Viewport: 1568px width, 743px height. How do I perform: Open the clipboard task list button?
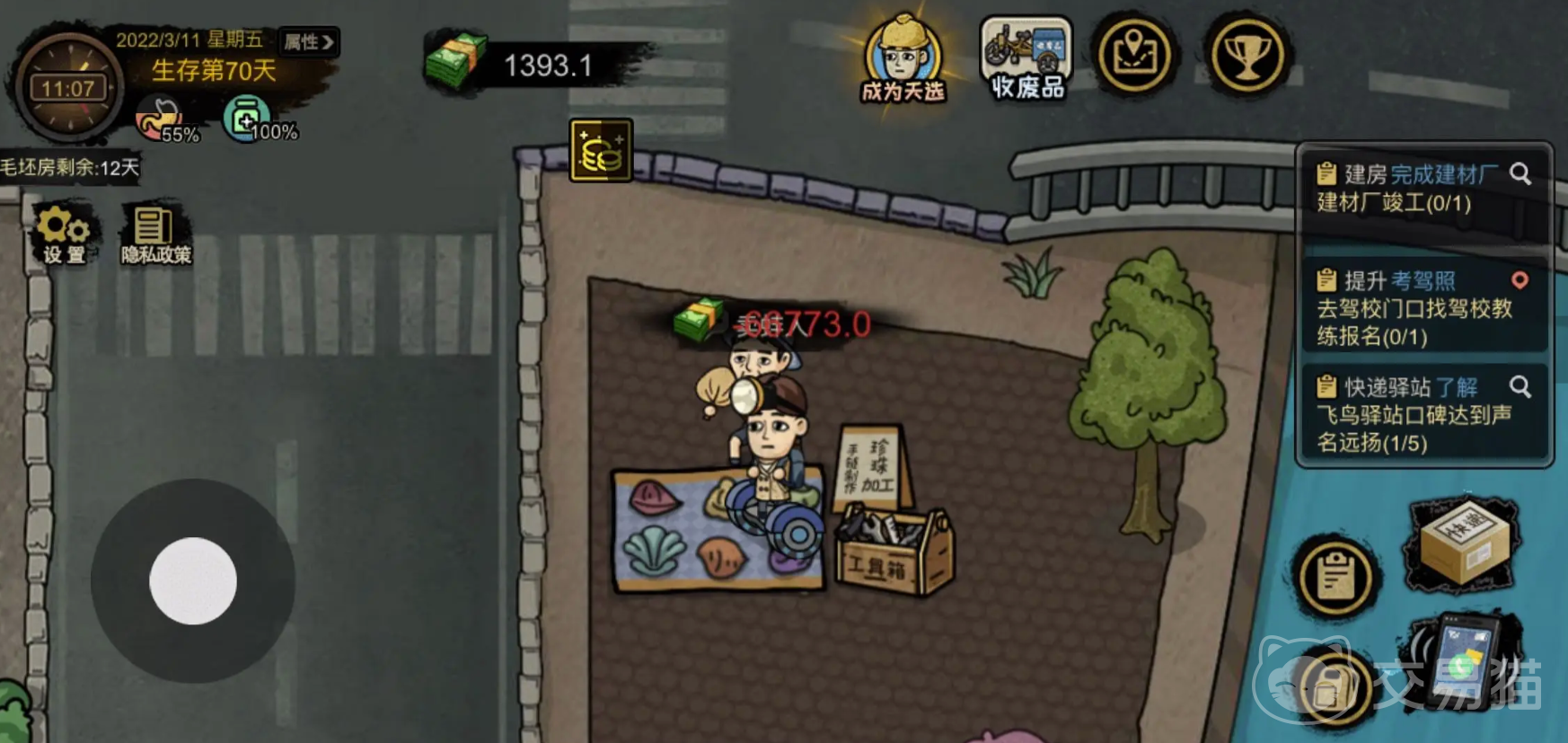pyautogui.click(x=1335, y=577)
